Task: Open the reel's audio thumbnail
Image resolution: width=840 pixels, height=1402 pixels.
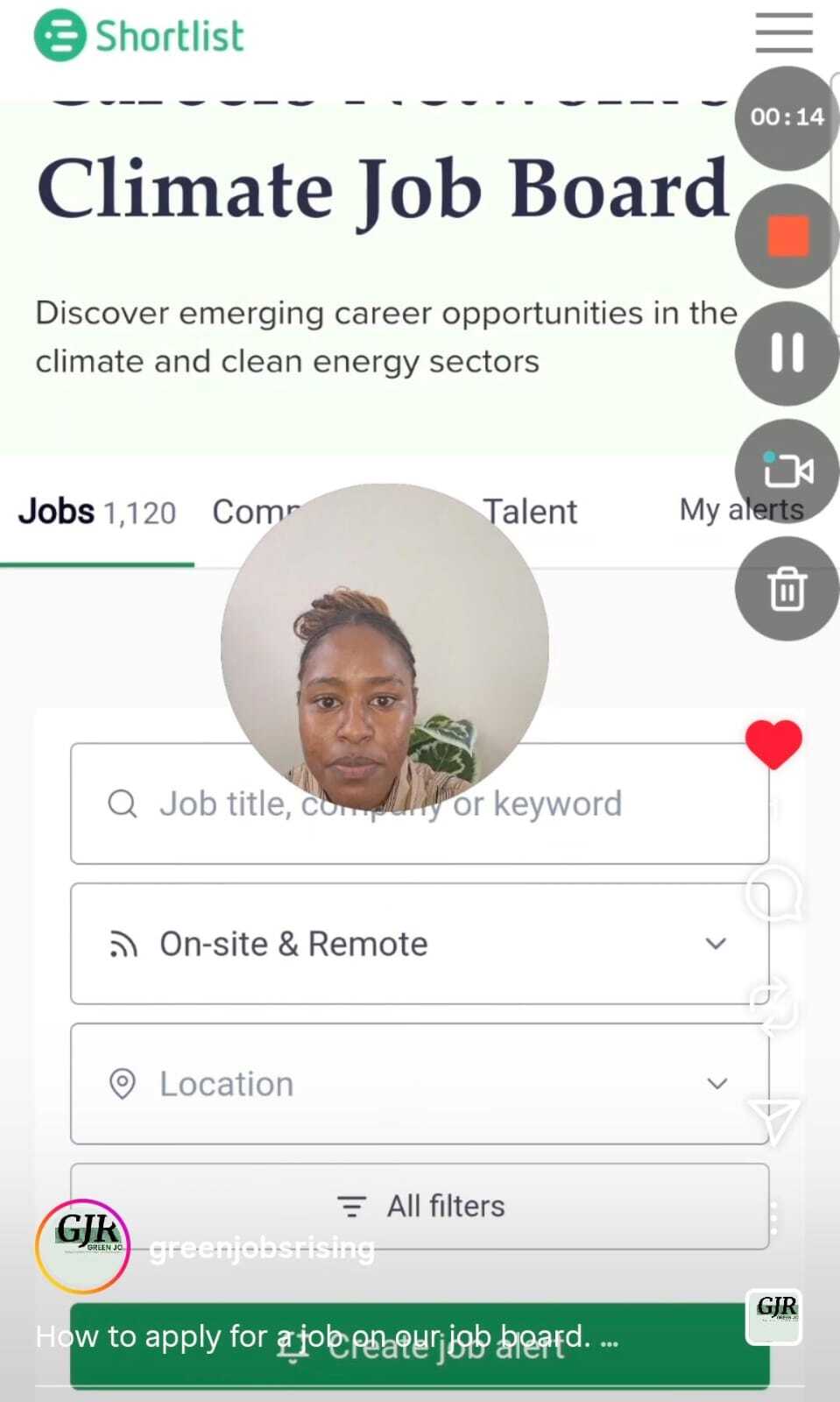Action: coord(774,1316)
